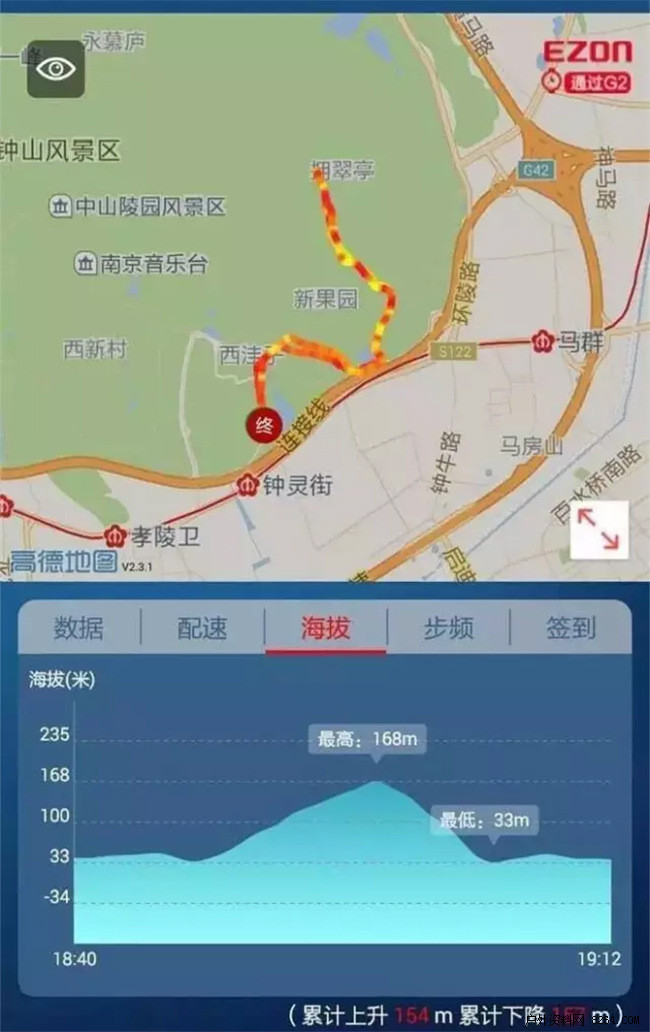Expand the map to full screen
The image size is (650, 1032).
[x=599, y=530]
